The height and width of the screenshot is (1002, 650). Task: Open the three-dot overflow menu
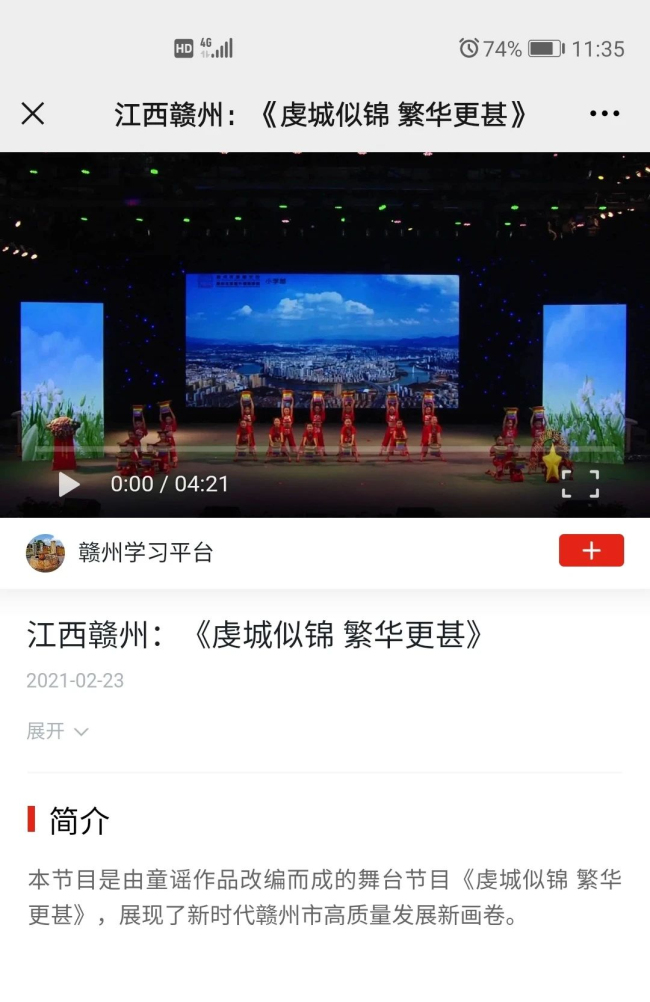pyautogui.click(x=604, y=114)
